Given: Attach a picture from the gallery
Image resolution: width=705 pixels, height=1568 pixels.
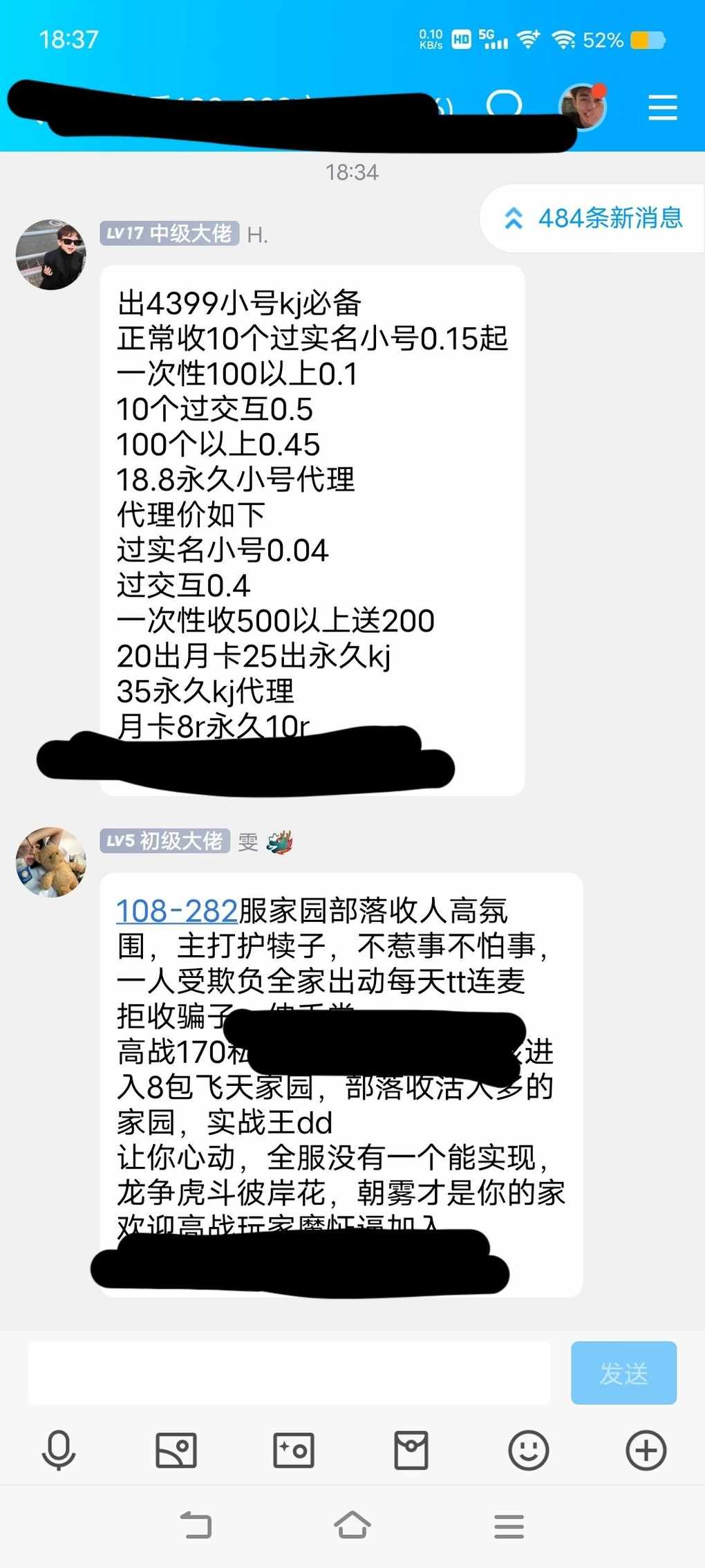Looking at the screenshot, I should coord(176,1450).
